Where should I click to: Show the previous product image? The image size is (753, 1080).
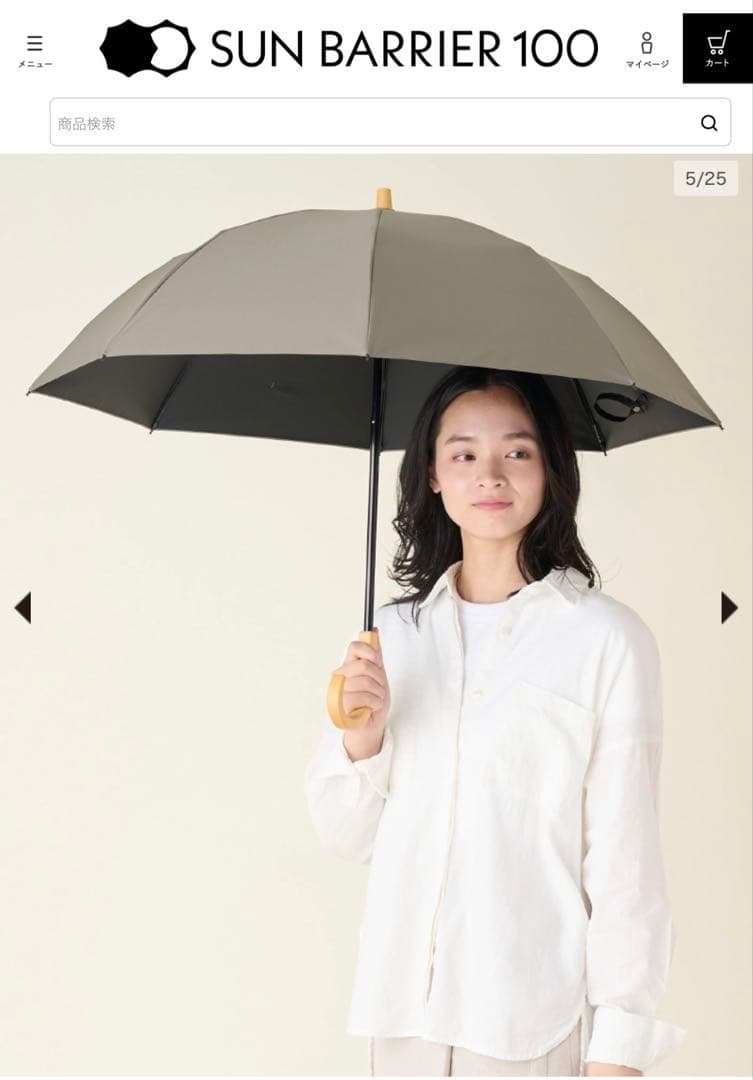coord(23,607)
